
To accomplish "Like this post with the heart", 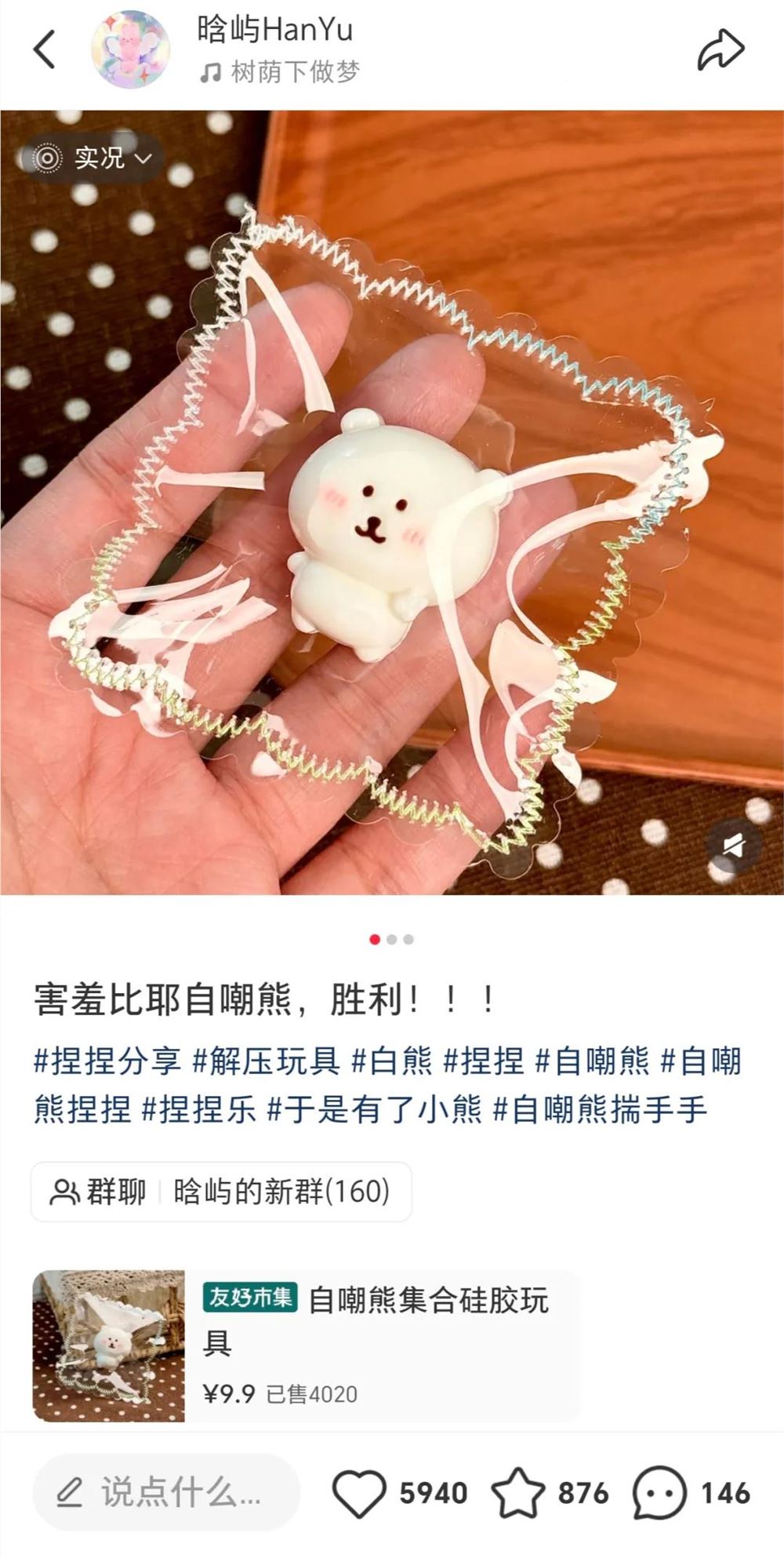I will [359, 1492].
